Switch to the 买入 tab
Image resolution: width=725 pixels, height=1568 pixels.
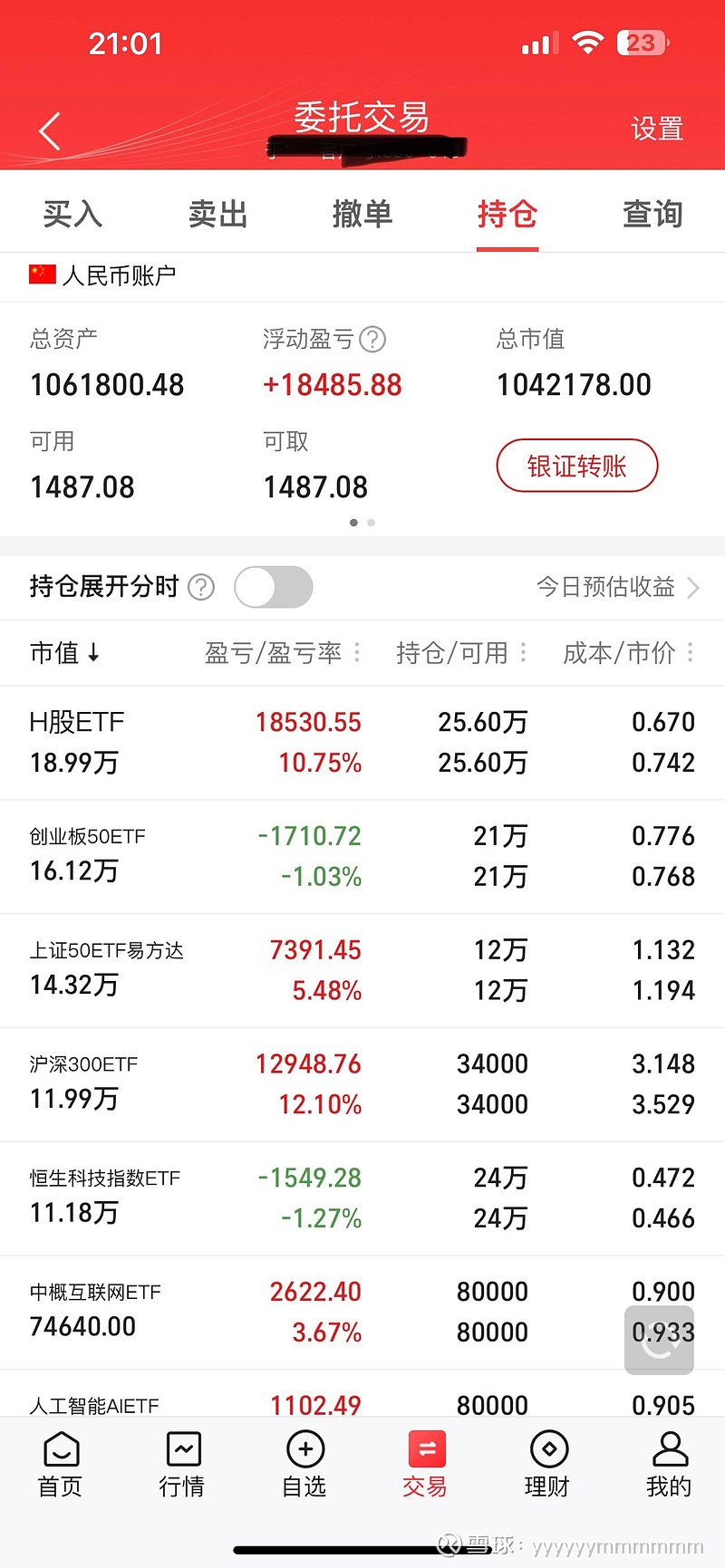pyautogui.click(x=72, y=214)
